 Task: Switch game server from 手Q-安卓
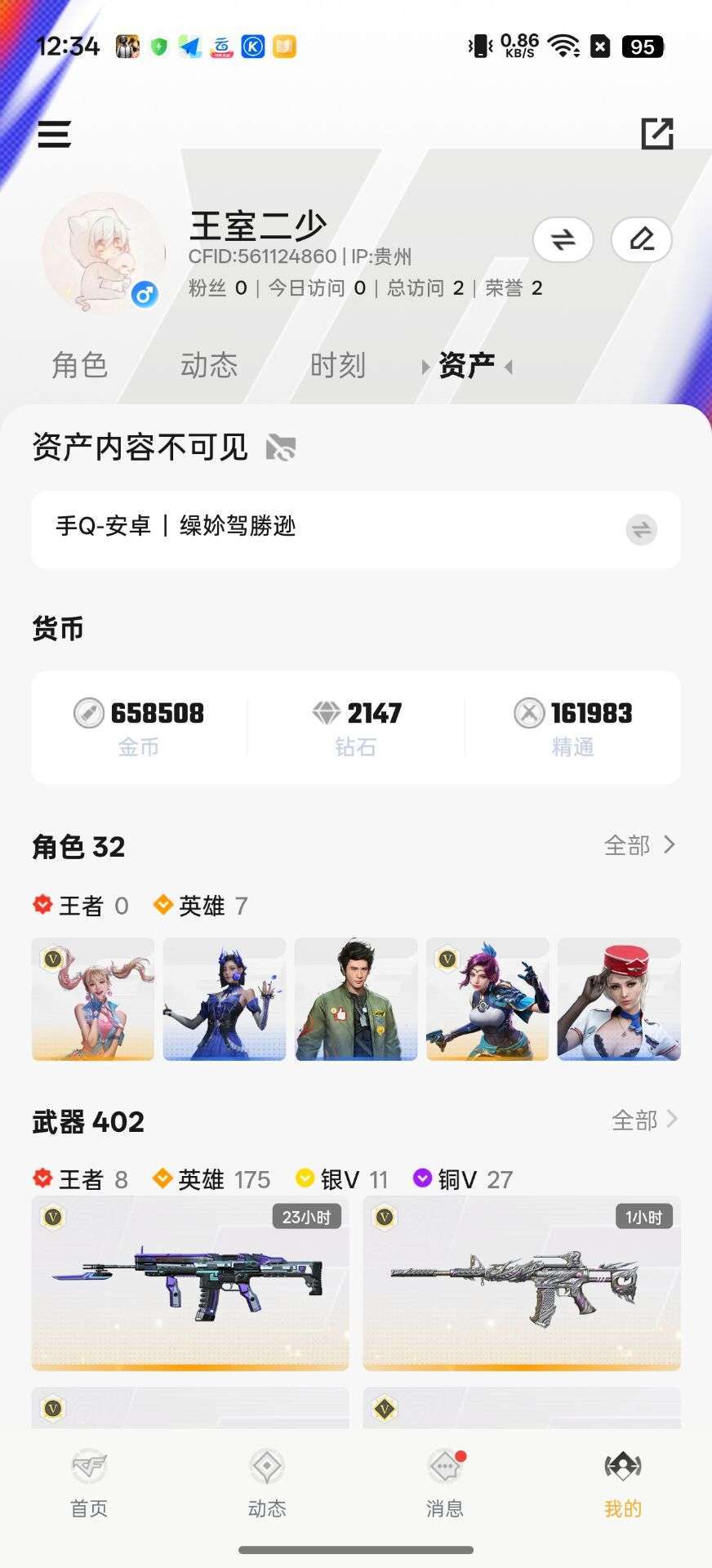[641, 530]
